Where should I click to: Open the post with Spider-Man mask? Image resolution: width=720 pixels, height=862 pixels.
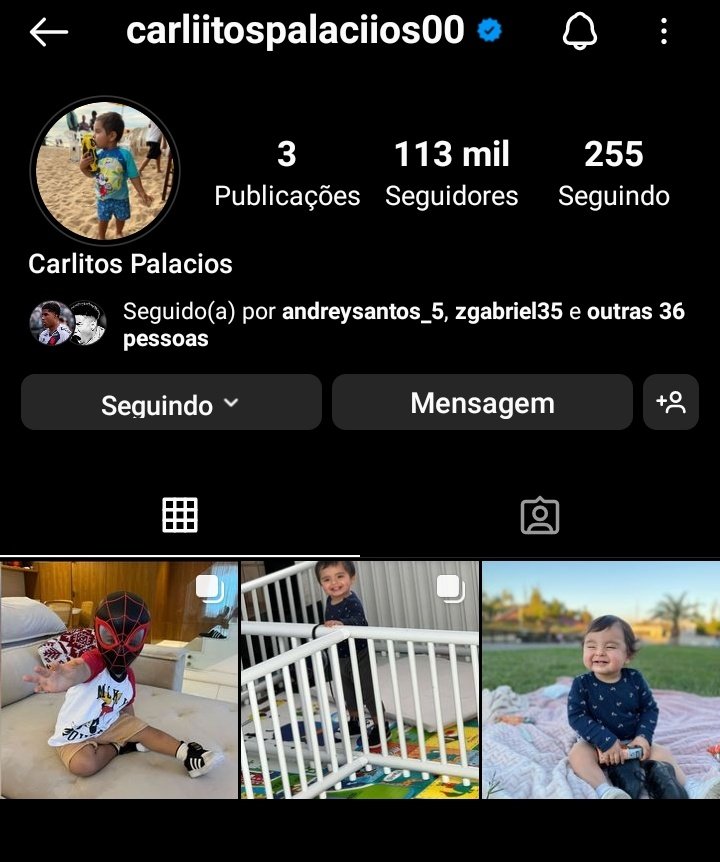pyautogui.click(x=119, y=680)
